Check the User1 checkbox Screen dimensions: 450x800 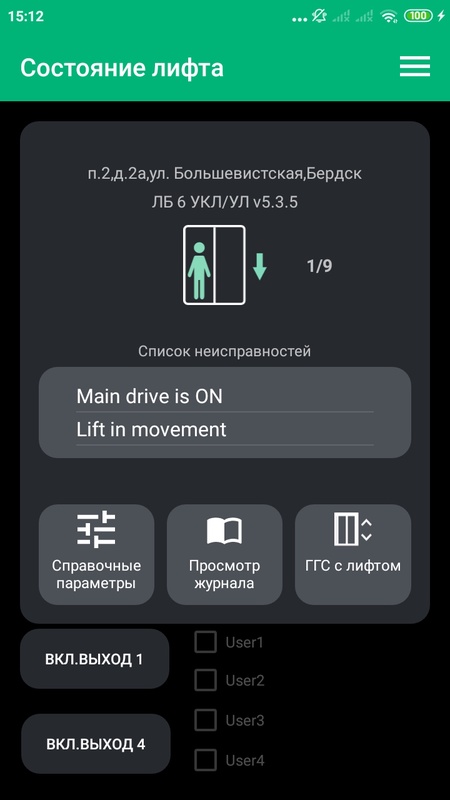[206, 642]
